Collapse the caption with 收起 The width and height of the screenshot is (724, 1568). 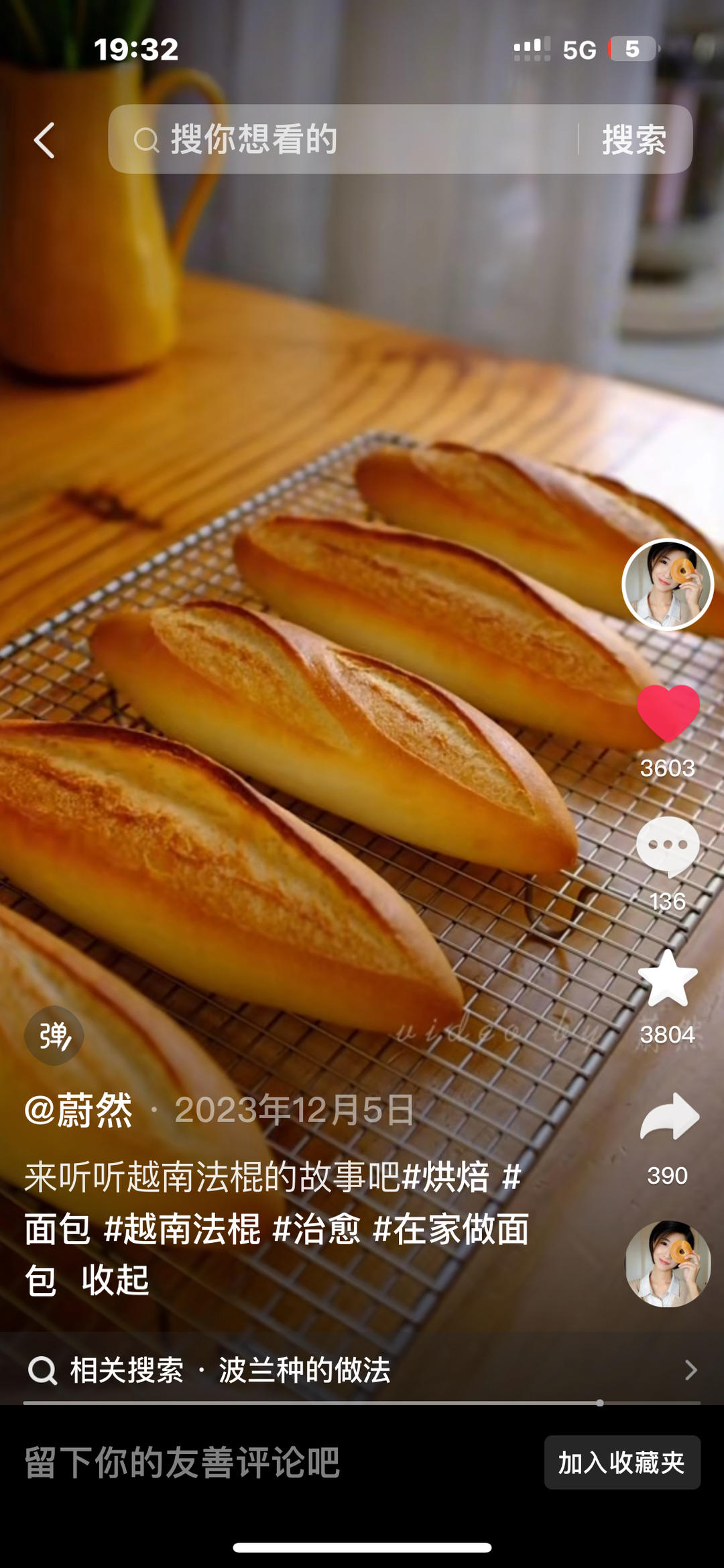[115, 1280]
